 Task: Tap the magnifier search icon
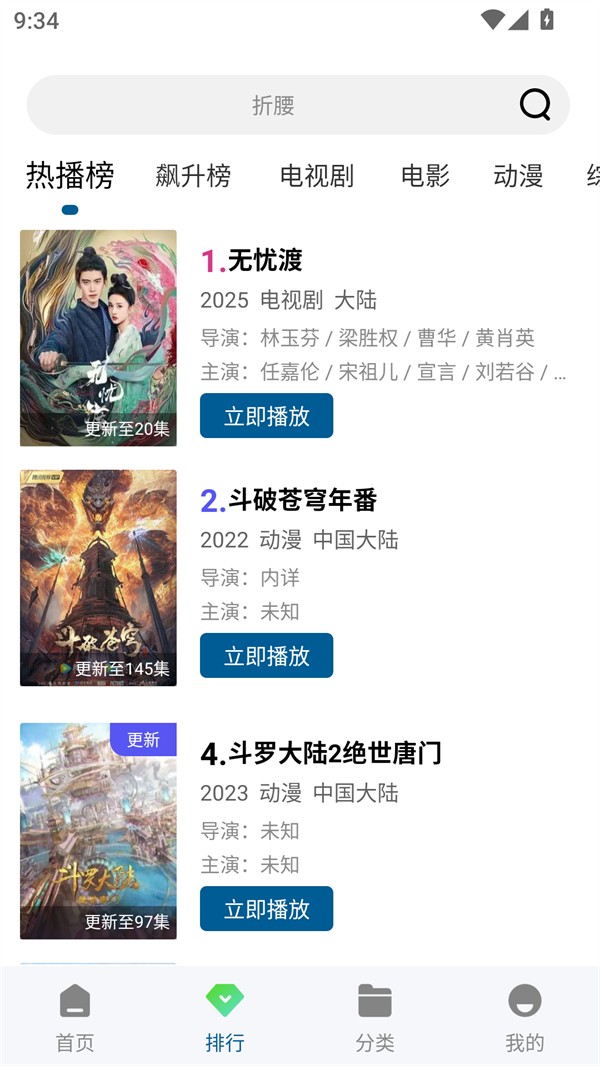pos(535,104)
